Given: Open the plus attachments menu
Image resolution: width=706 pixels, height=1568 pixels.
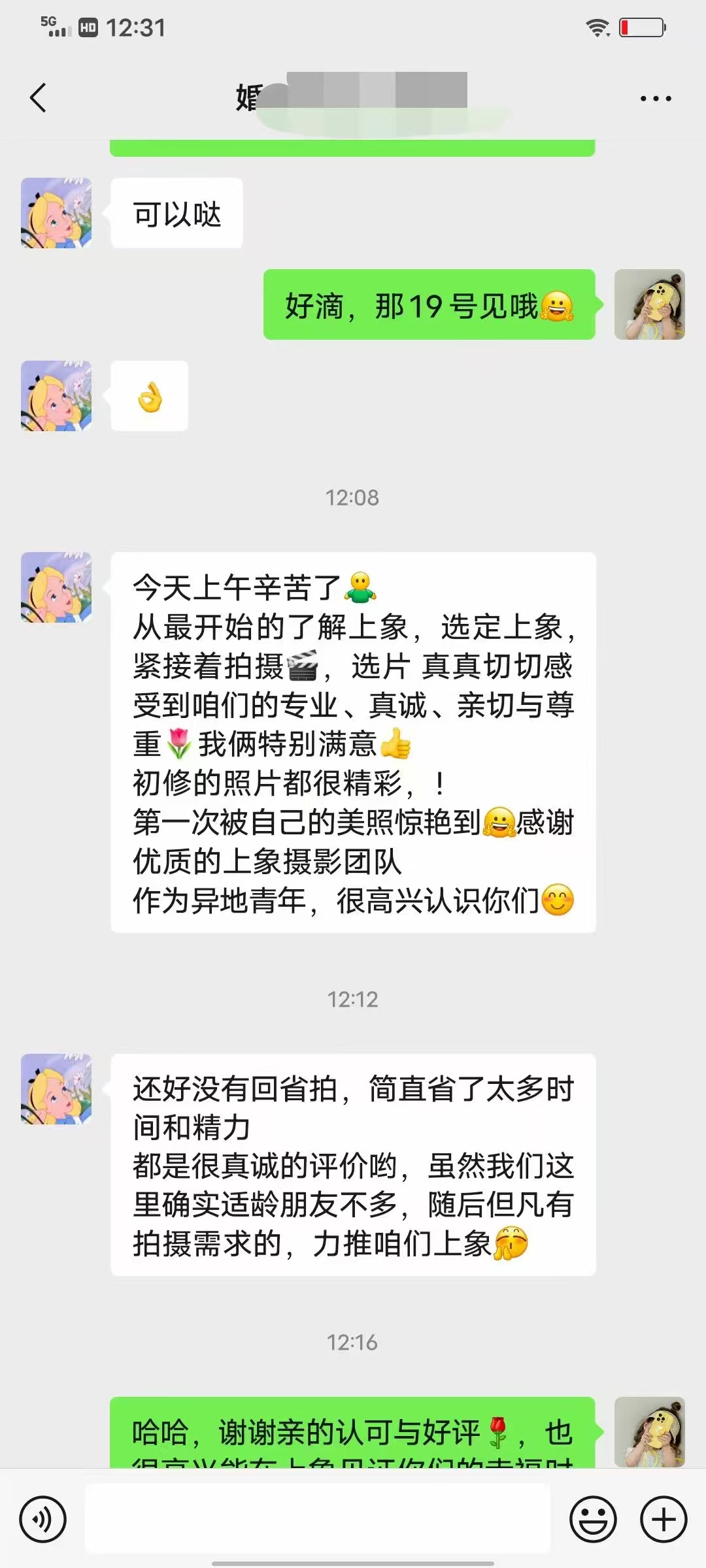Looking at the screenshot, I should coord(663,1520).
